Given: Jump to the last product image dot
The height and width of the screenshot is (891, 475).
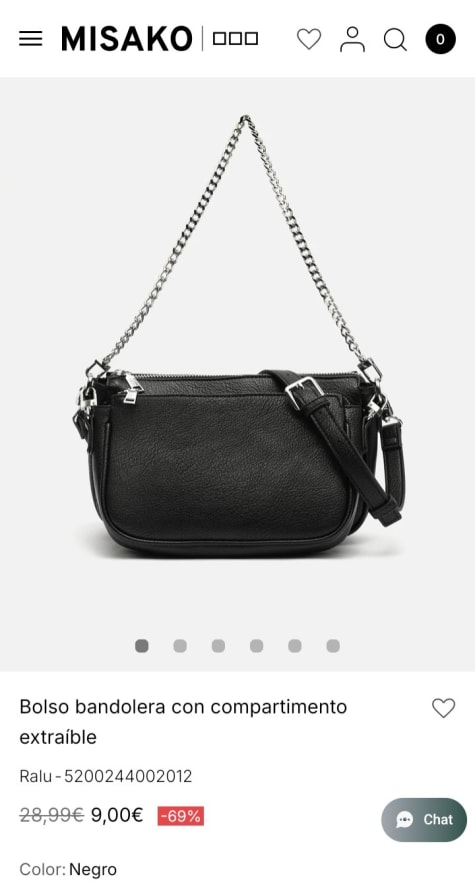Looking at the screenshot, I should coord(333,646).
